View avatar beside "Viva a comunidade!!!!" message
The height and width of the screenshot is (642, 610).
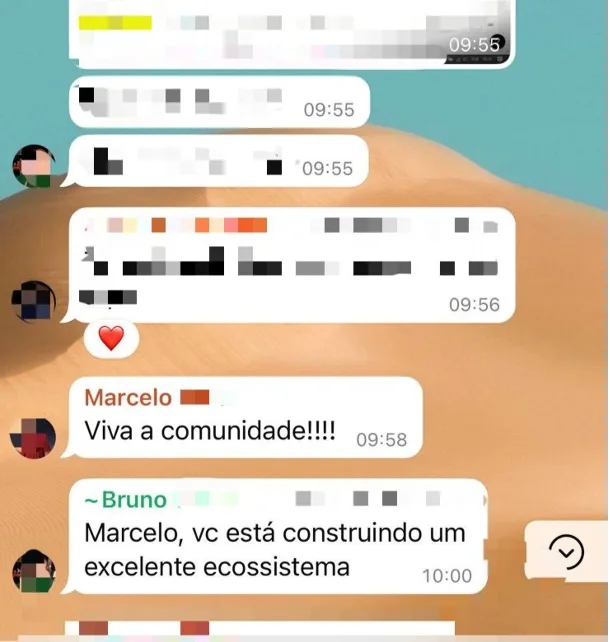[33, 437]
